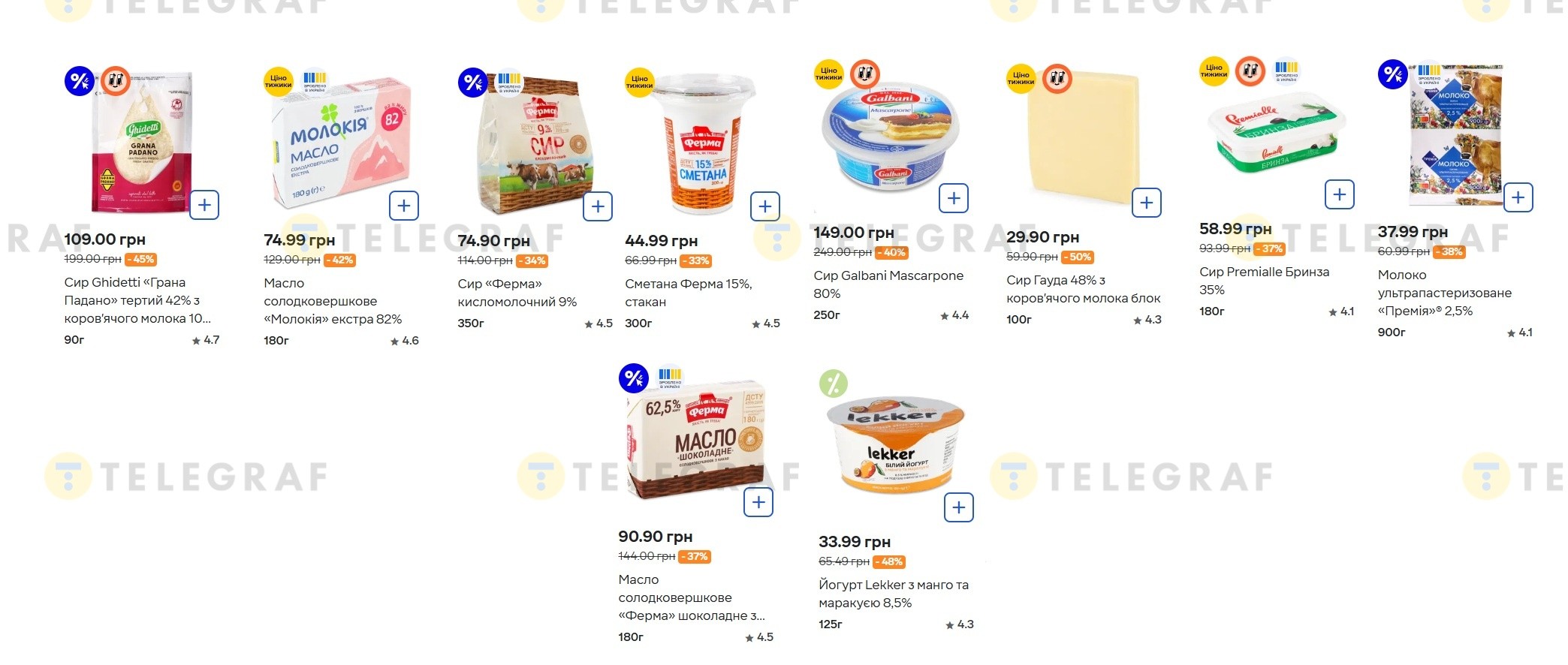View Йогурт Lekker з манго та маракуєю

(893, 594)
